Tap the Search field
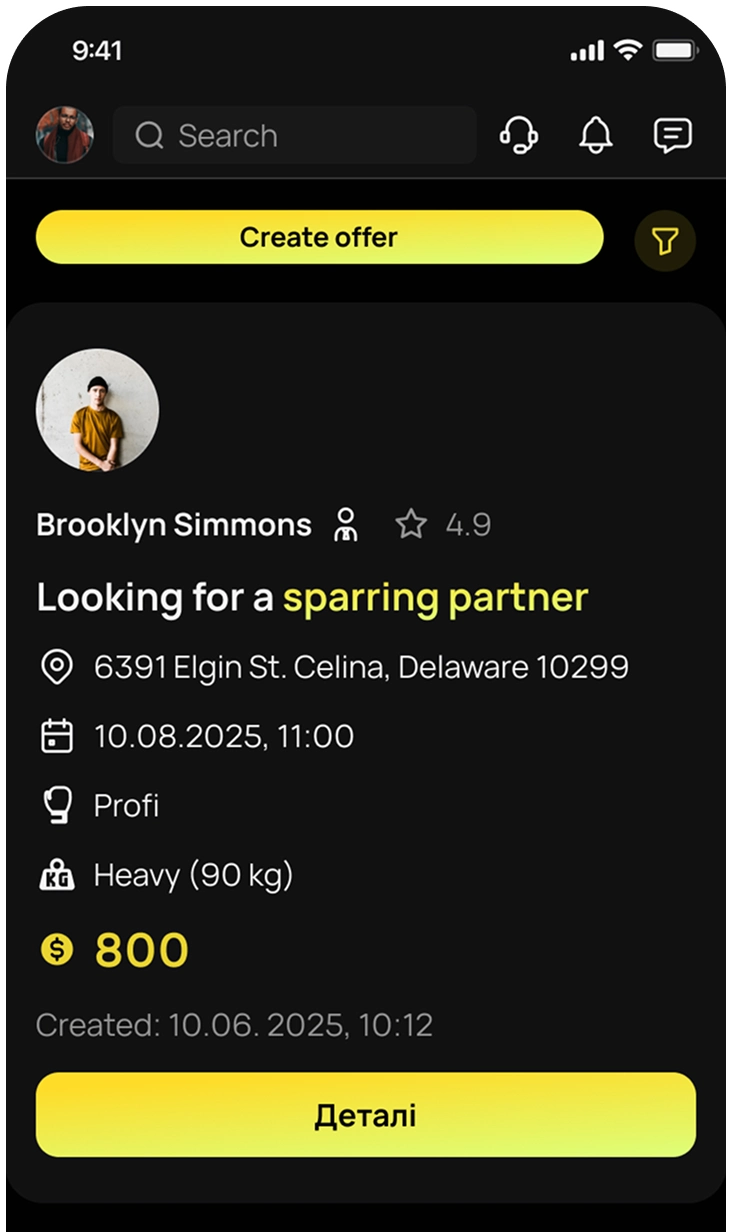Viewport: 729px width, 1232px height. pyautogui.click(x=294, y=135)
